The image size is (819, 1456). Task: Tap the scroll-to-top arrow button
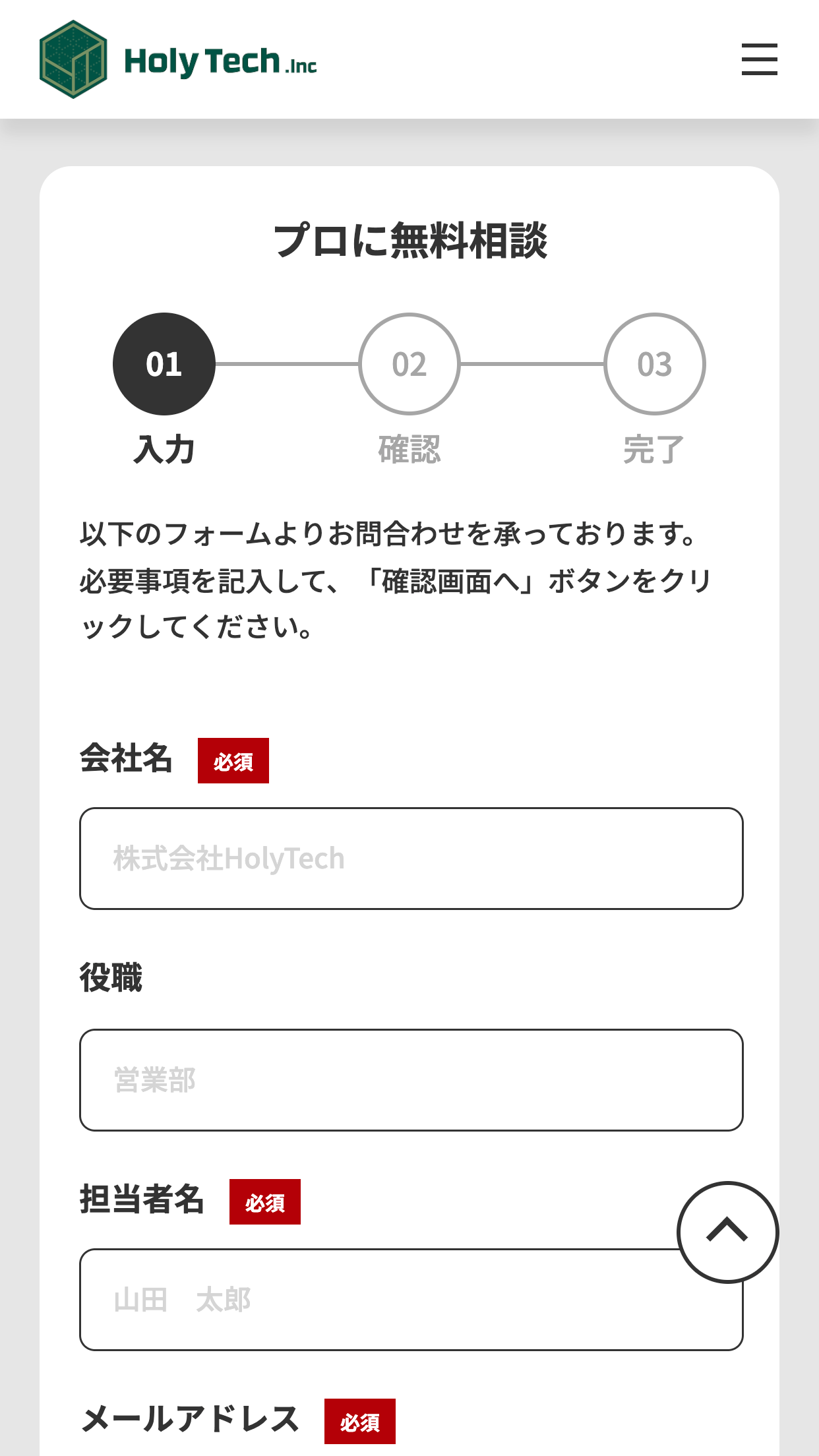[727, 1232]
